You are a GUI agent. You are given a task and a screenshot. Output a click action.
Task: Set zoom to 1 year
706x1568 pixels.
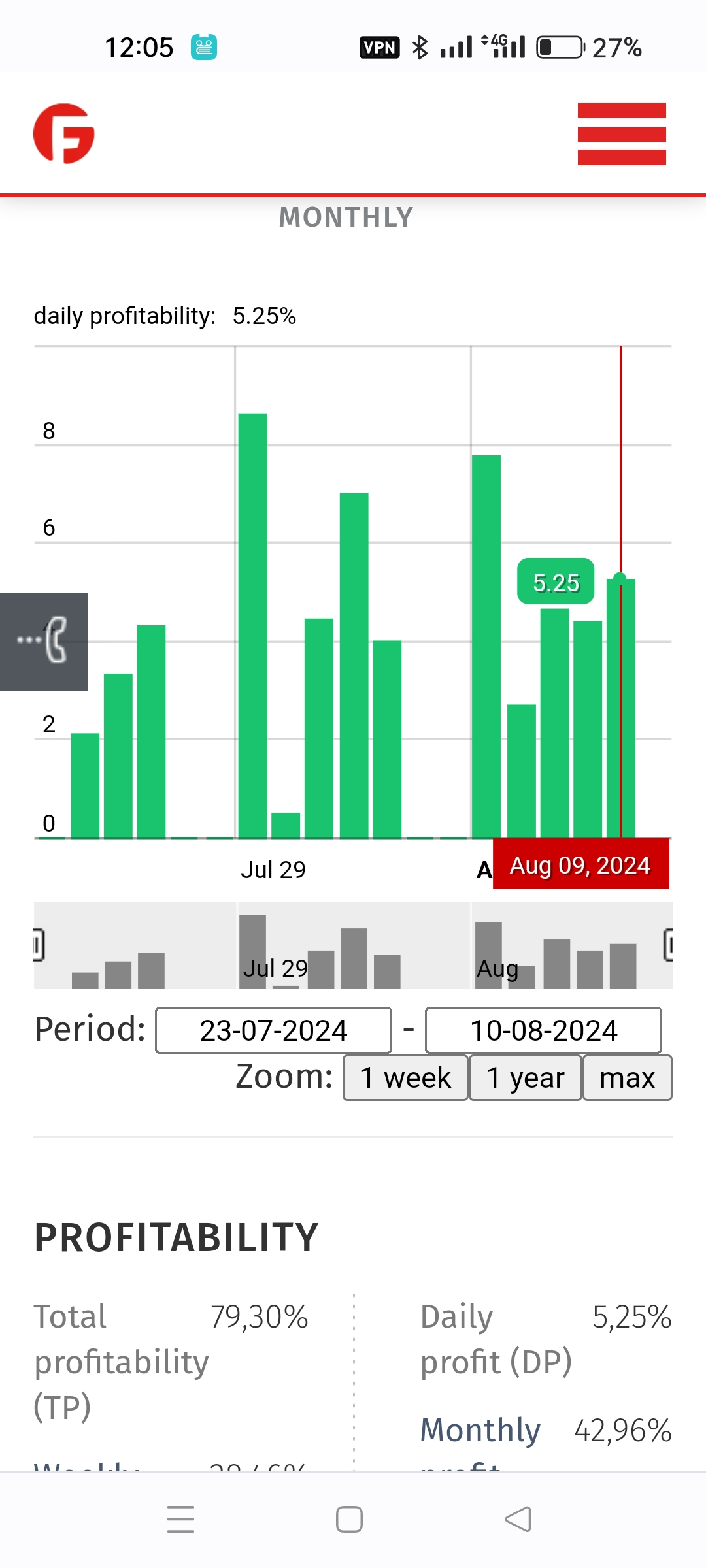click(526, 1078)
